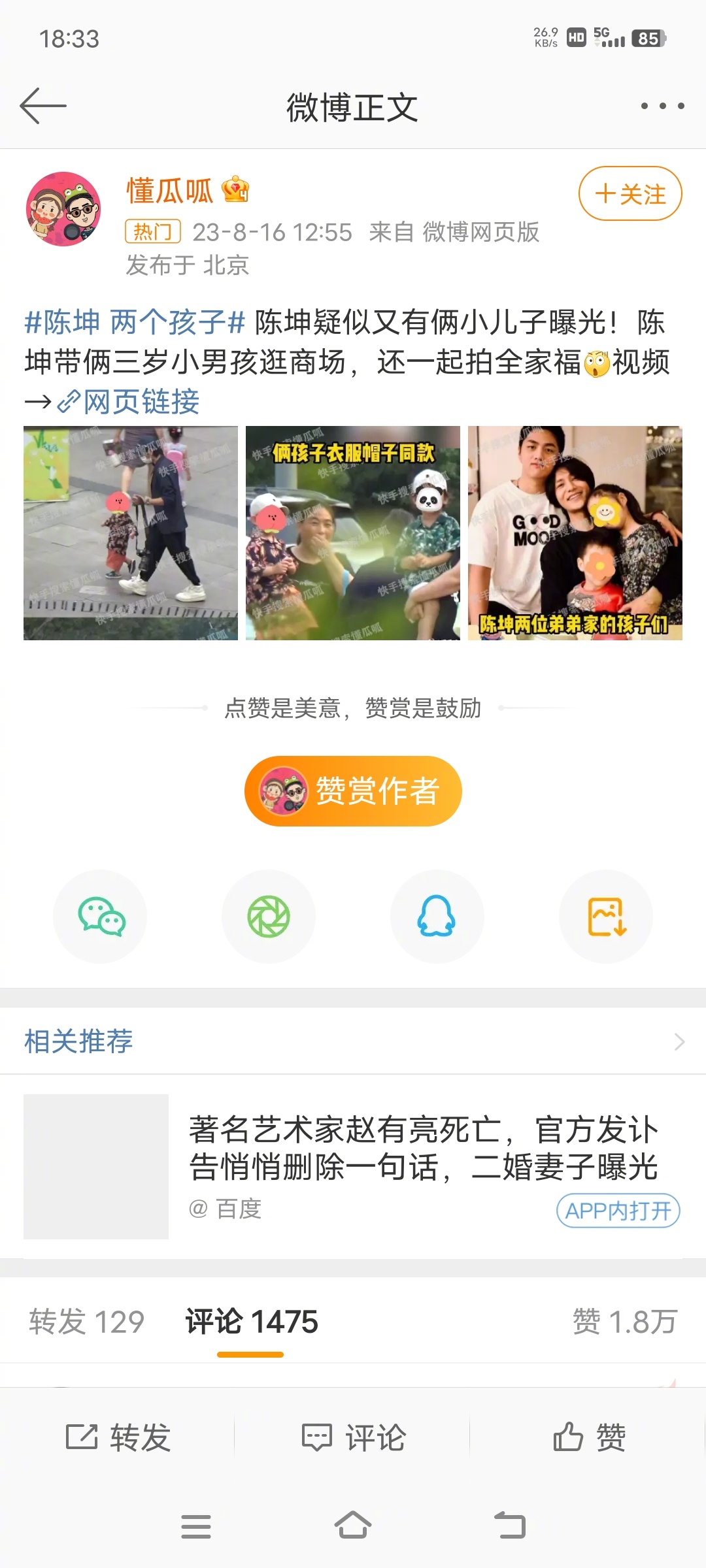Save the post as an image
The width and height of the screenshot is (706, 1568).
click(x=605, y=917)
